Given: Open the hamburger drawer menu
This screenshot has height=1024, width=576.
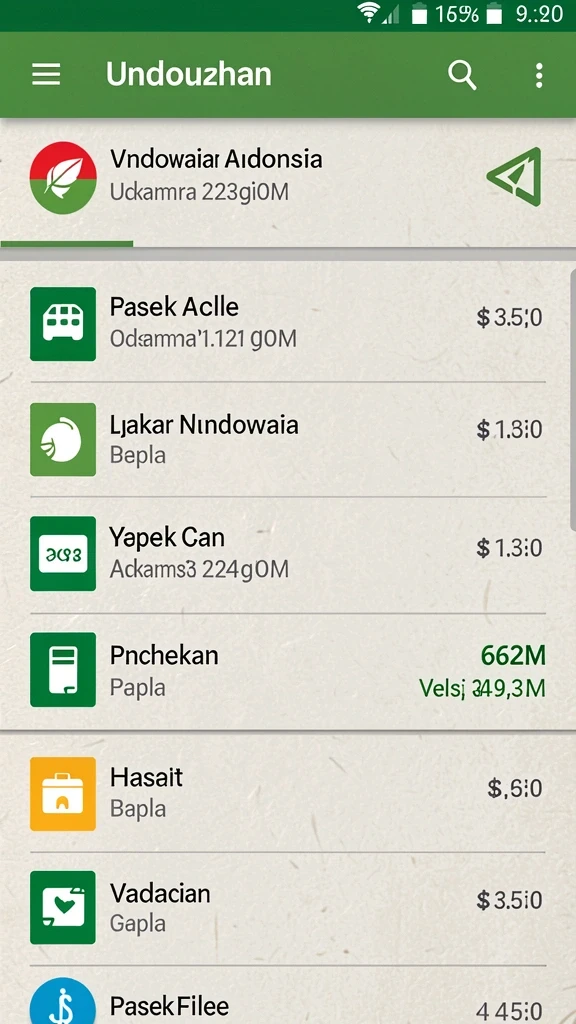Looking at the screenshot, I should click(x=46, y=75).
